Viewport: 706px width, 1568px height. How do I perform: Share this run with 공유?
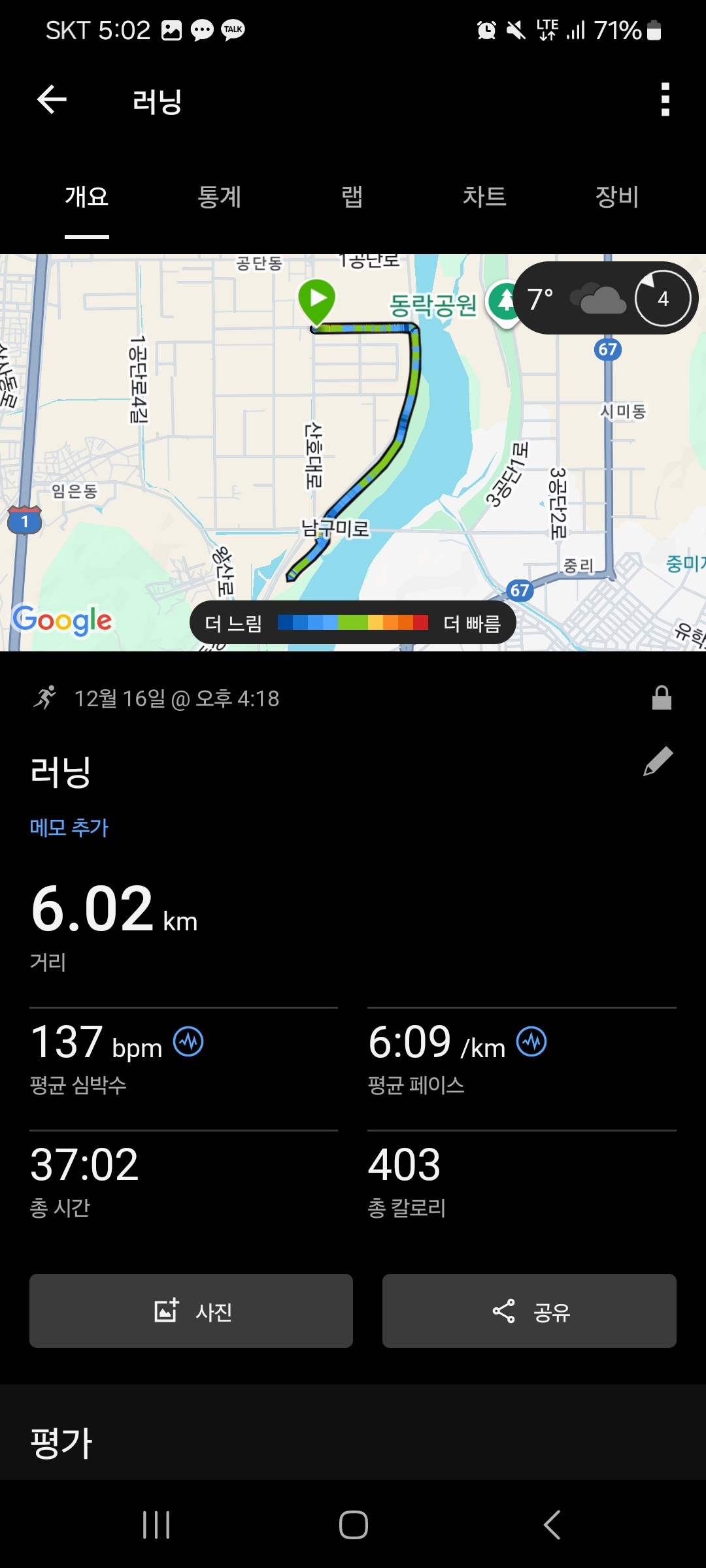tap(529, 1311)
